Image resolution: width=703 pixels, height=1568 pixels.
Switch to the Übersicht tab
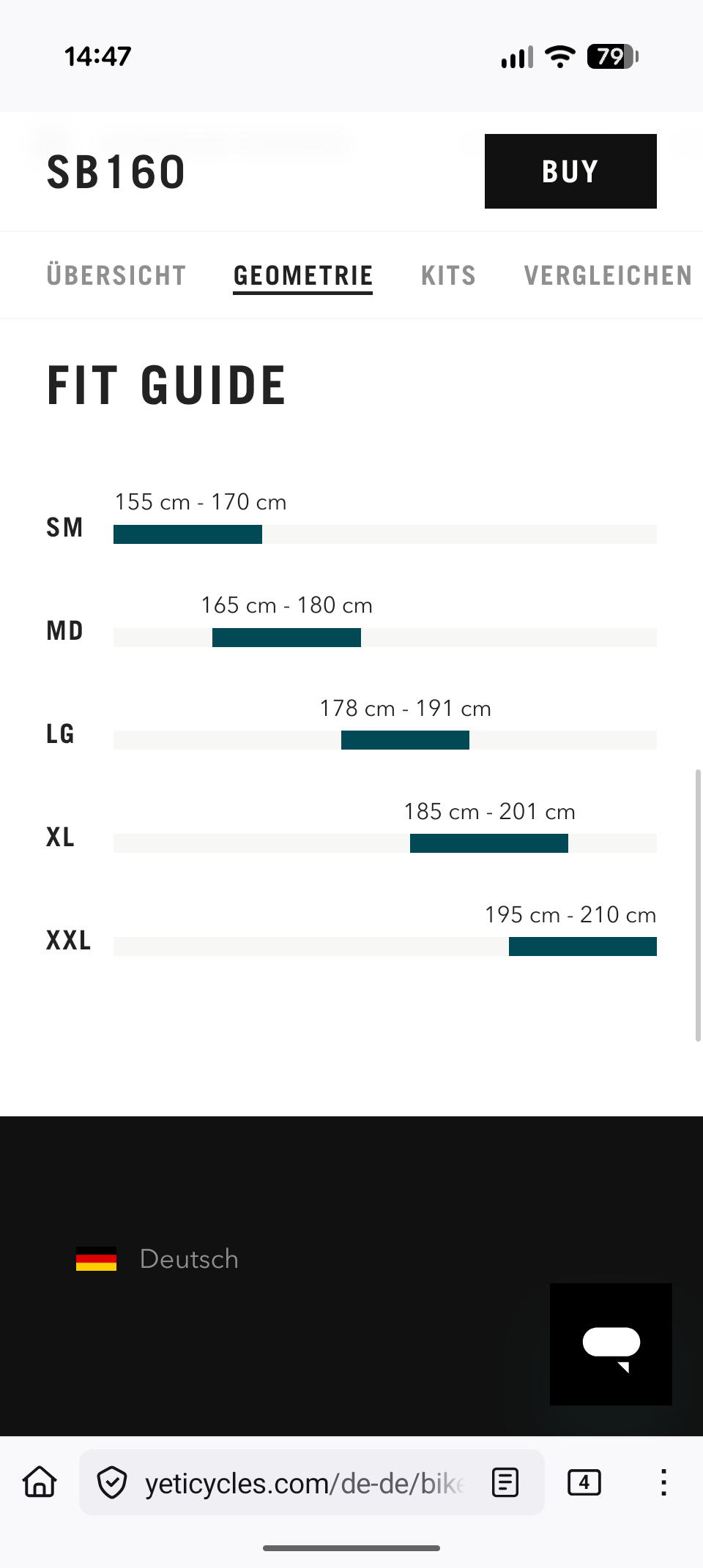(116, 275)
